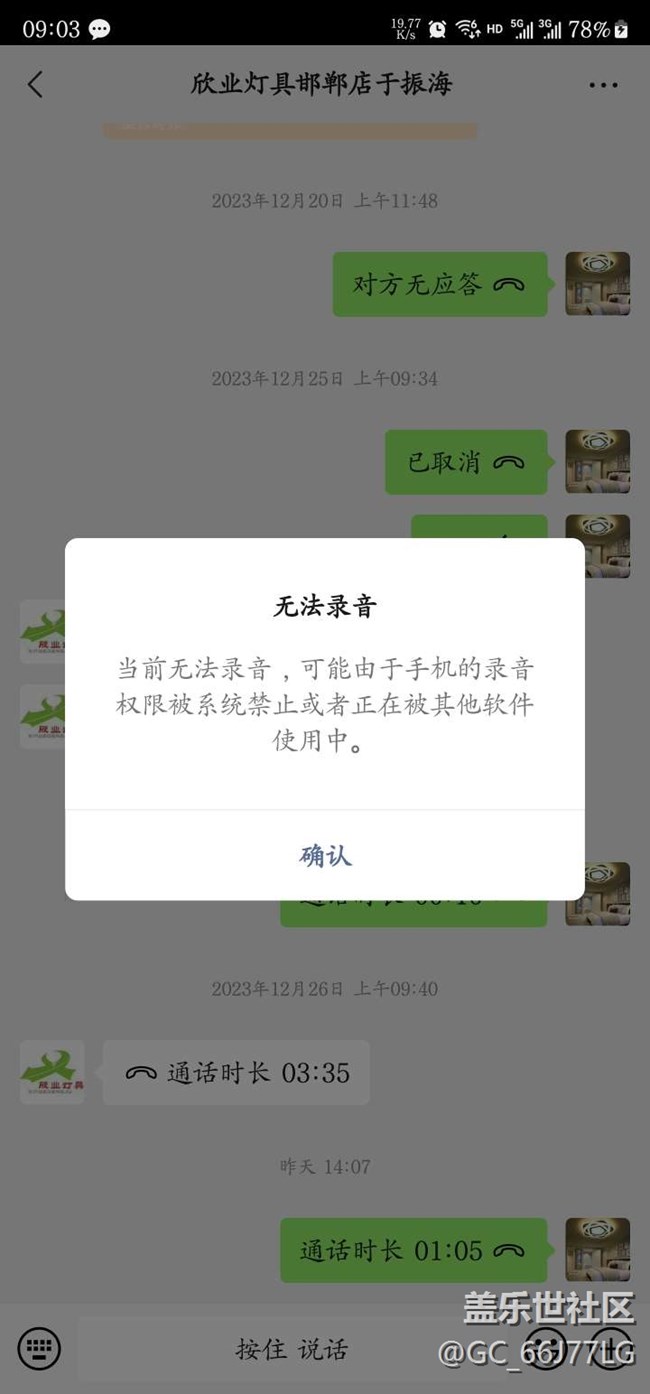This screenshot has height=1394, width=650.
Task: Tap the 按住 说话 voice input bar
Action: pos(292,1349)
